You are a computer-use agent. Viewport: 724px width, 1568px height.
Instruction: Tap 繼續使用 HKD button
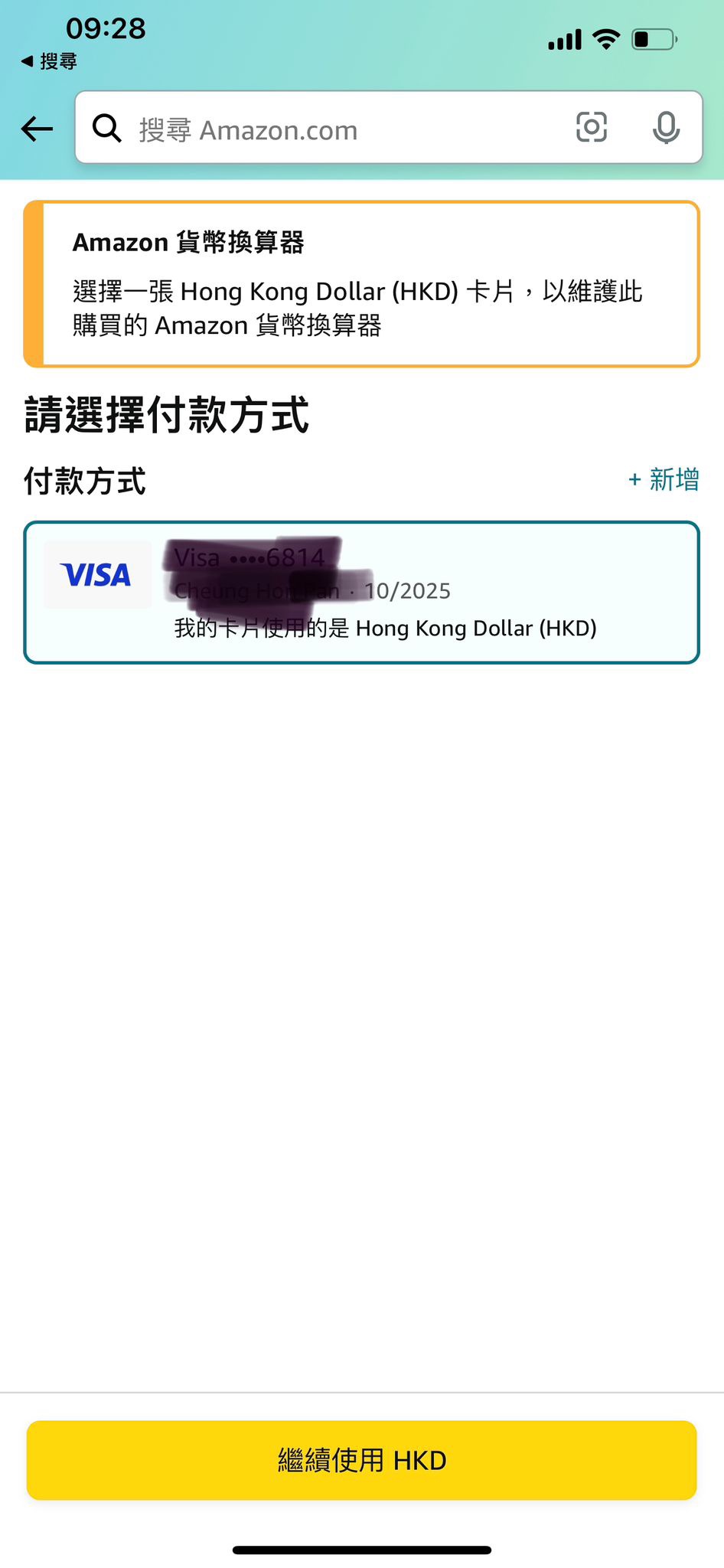pyautogui.click(x=361, y=1460)
